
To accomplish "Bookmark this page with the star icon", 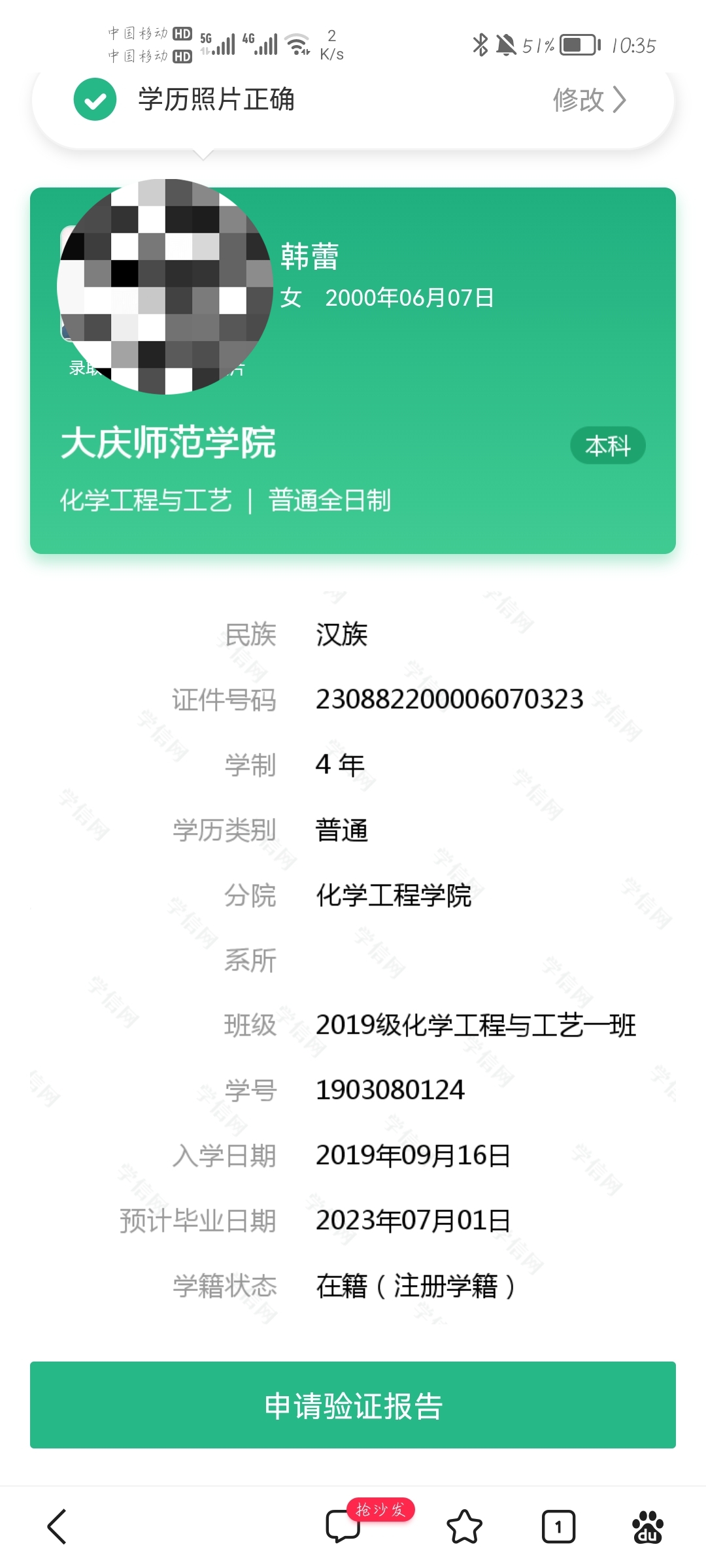I will [464, 1527].
